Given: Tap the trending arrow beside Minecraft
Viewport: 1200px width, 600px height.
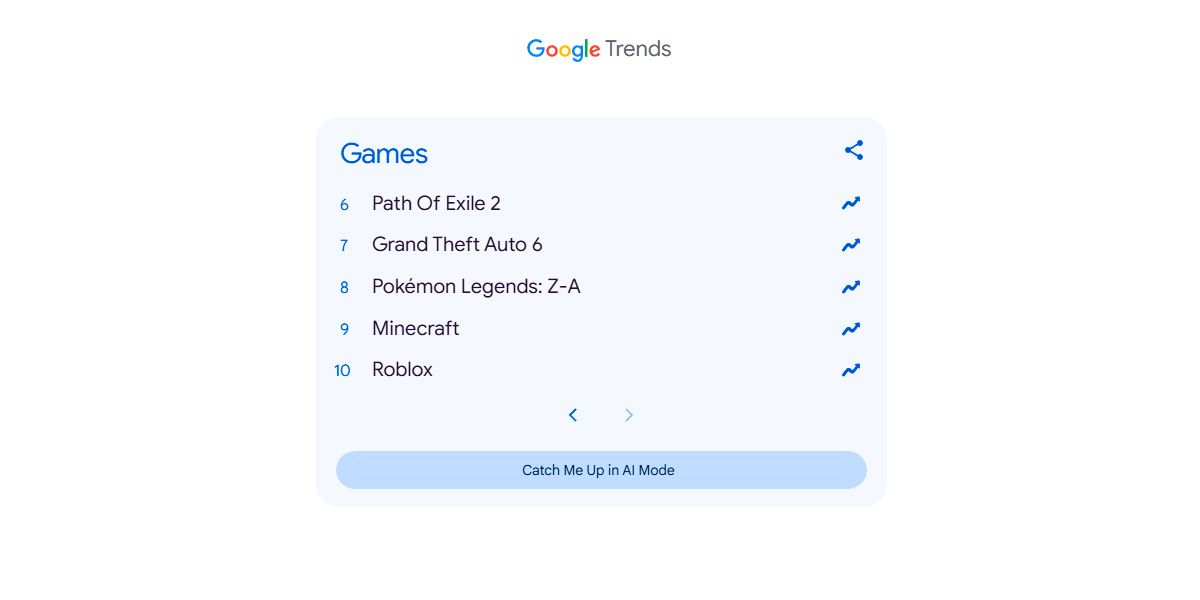Looking at the screenshot, I should 851,329.
